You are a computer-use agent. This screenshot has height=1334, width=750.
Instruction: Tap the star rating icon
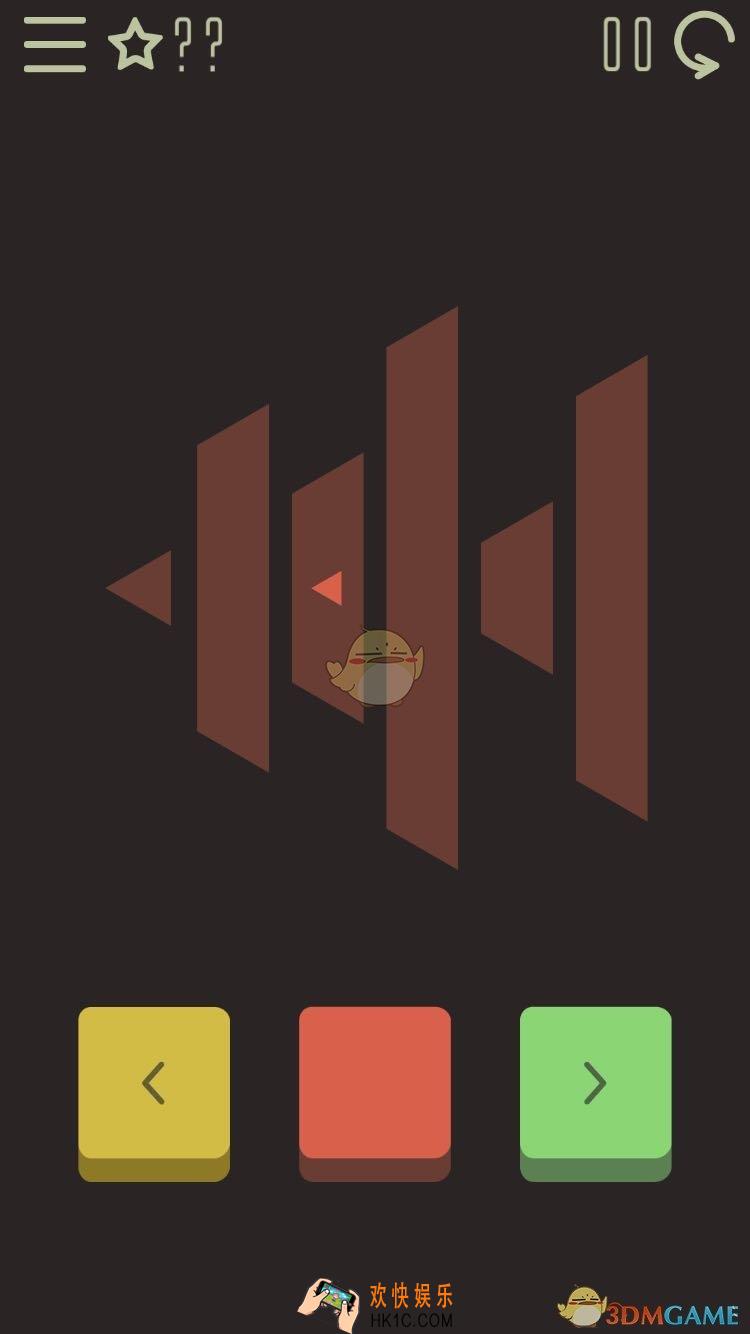click(x=135, y=45)
